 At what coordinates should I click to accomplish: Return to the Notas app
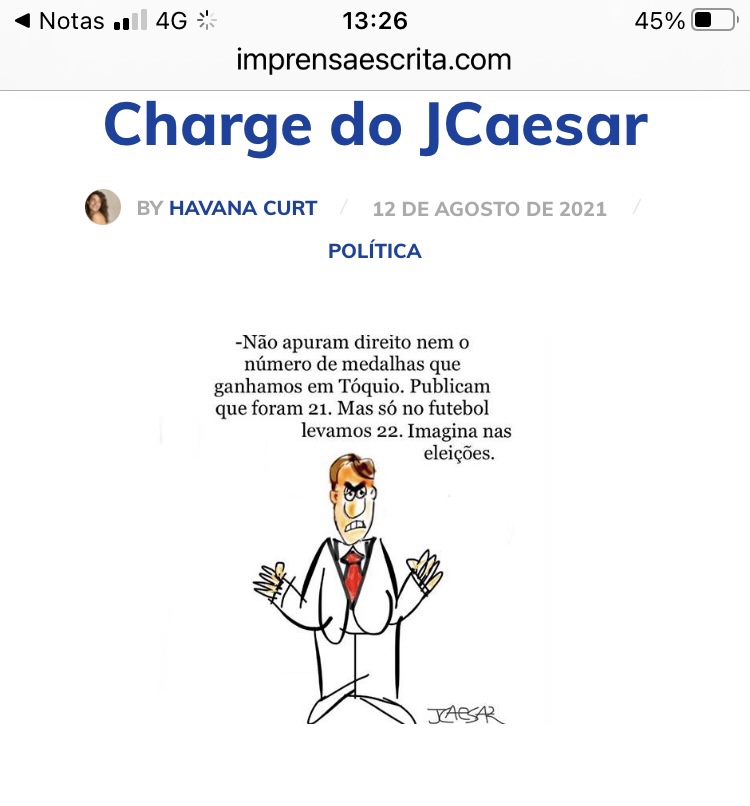tap(60, 21)
